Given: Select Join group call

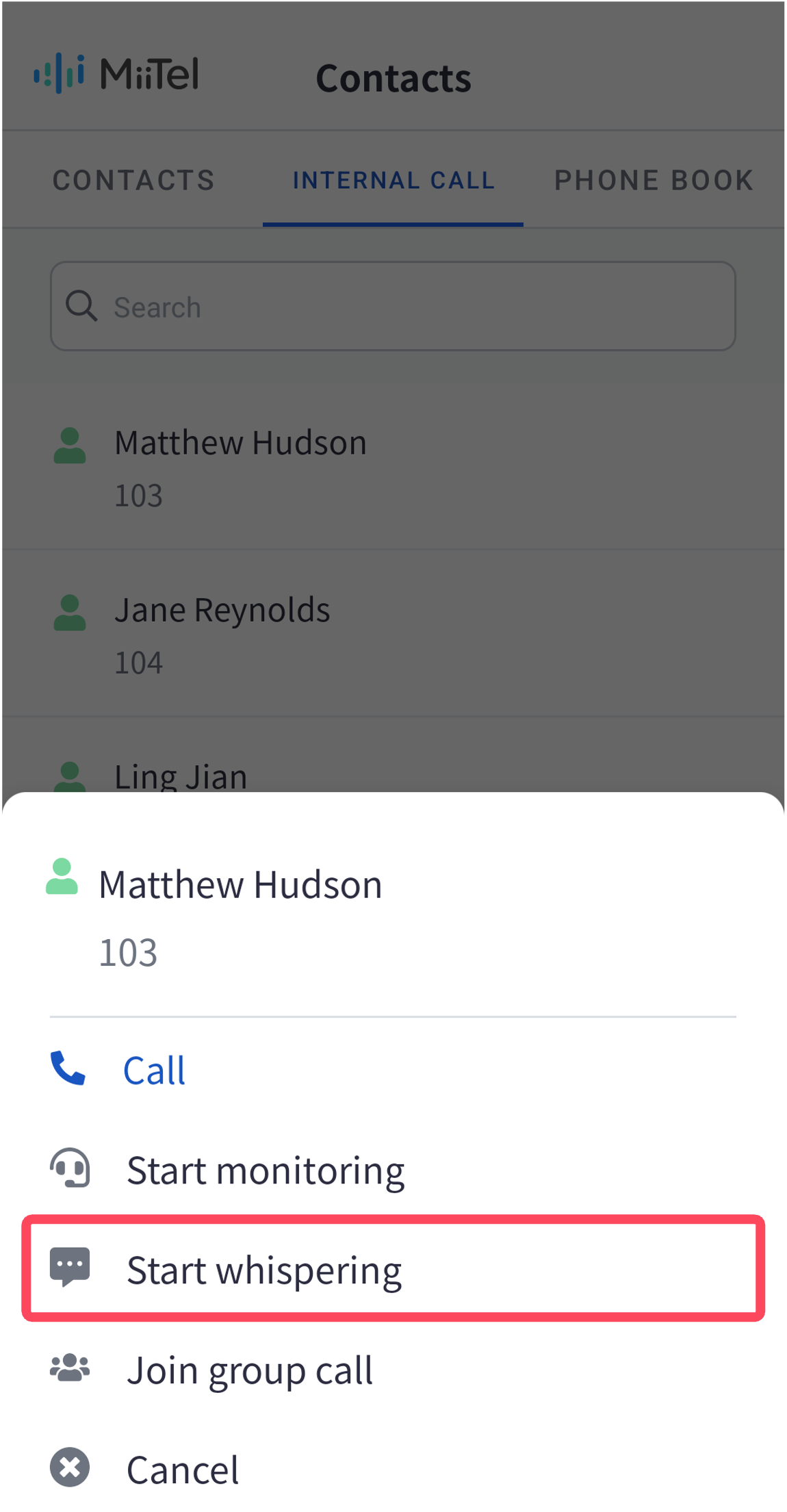Looking at the screenshot, I should (249, 1370).
